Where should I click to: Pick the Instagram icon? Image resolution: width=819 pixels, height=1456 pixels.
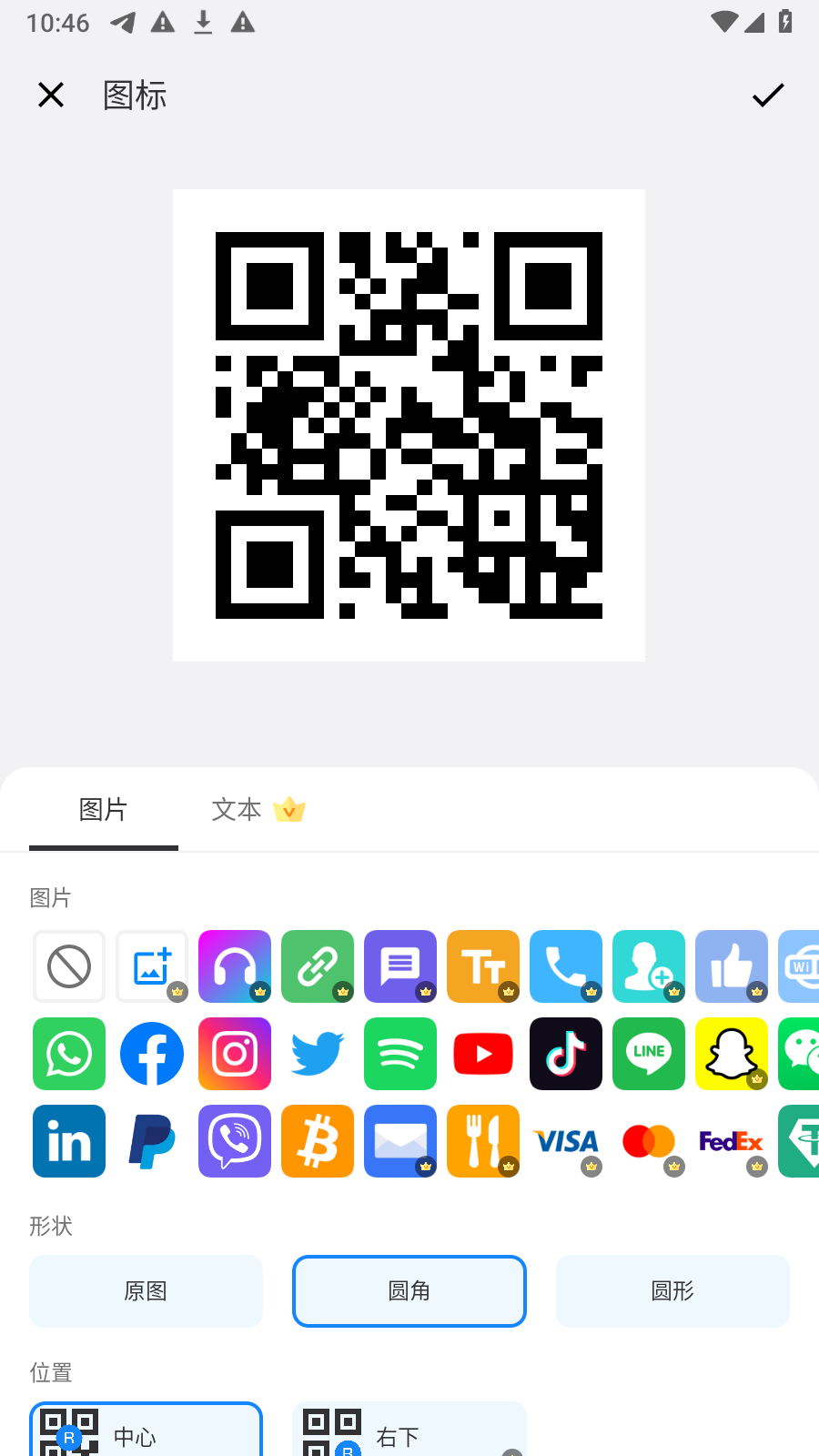tap(235, 1054)
